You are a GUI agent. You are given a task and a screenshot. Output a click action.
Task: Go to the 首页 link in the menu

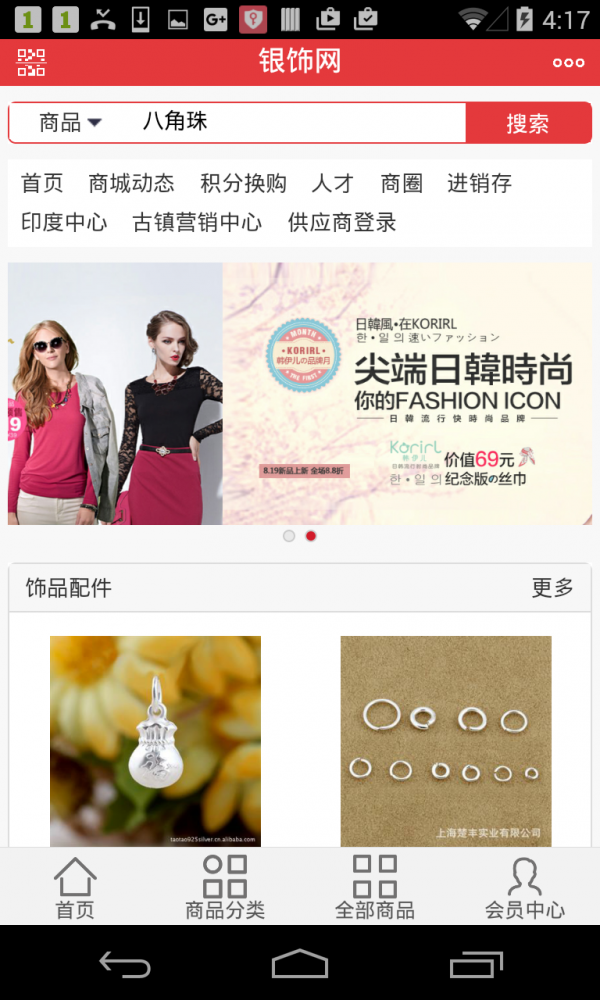[42, 183]
